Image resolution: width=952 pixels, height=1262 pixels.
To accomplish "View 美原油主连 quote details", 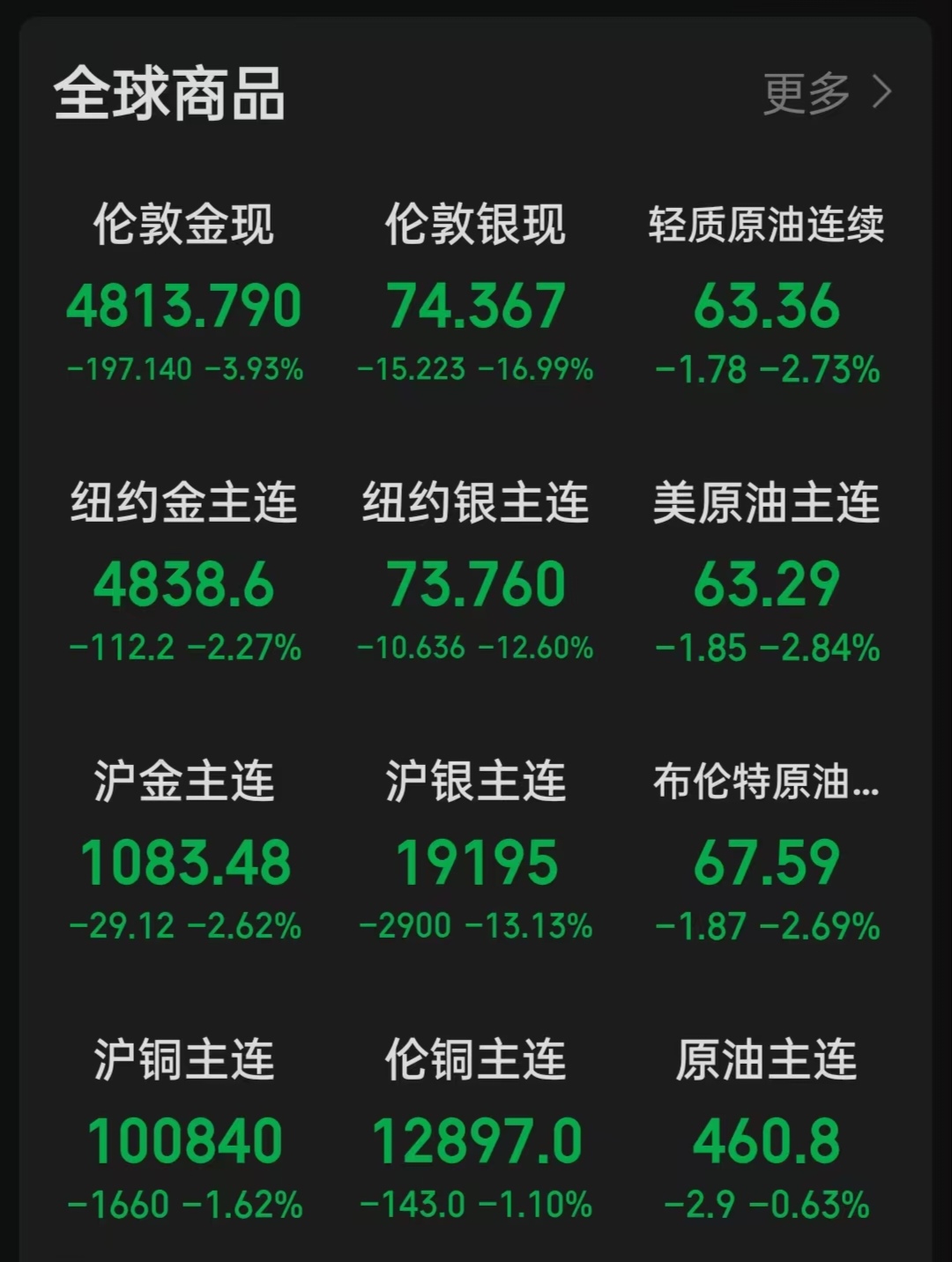I will click(x=766, y=573).
